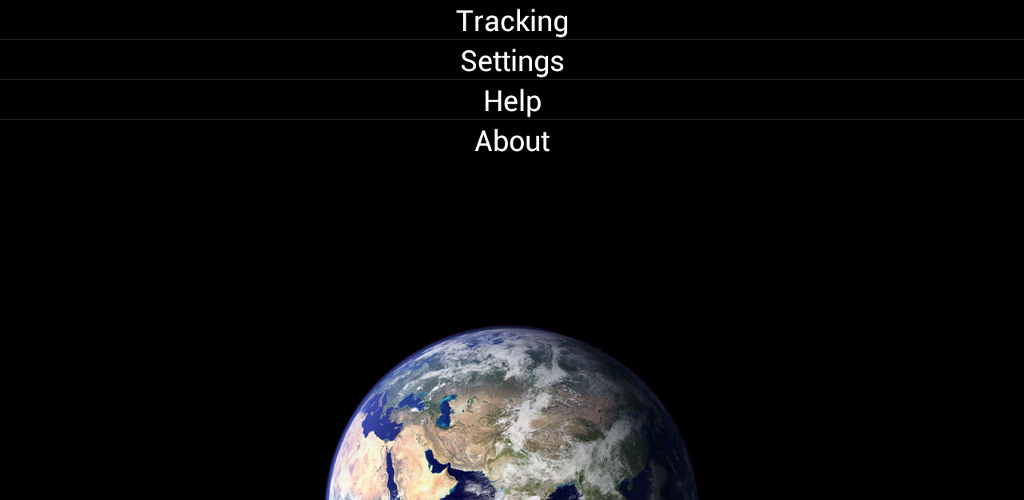Go to Settings
Viewport: 1024px width, 500px height.
(x=512, y=61)
